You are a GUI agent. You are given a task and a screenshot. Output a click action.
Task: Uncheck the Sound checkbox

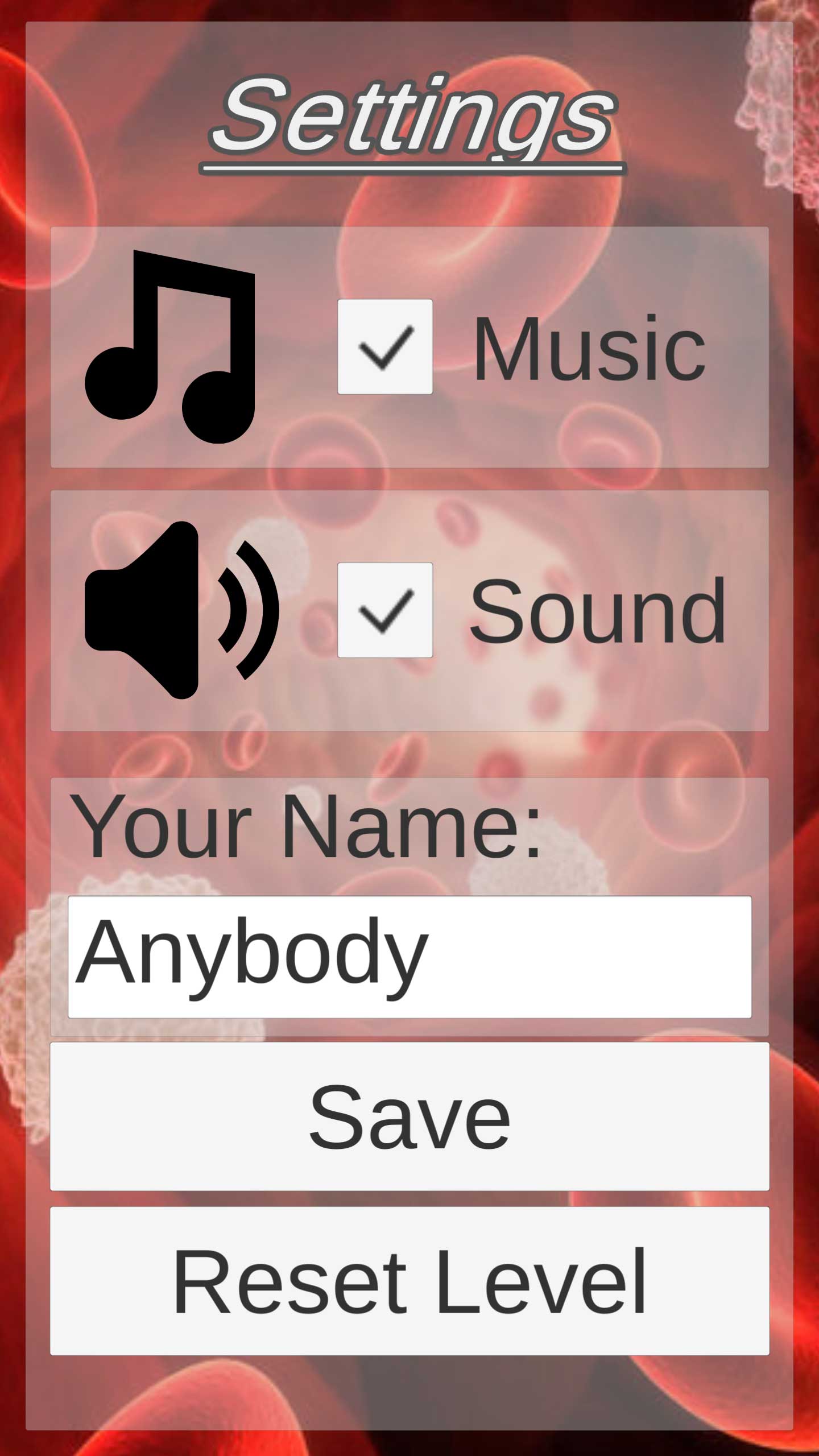(385, 610)
